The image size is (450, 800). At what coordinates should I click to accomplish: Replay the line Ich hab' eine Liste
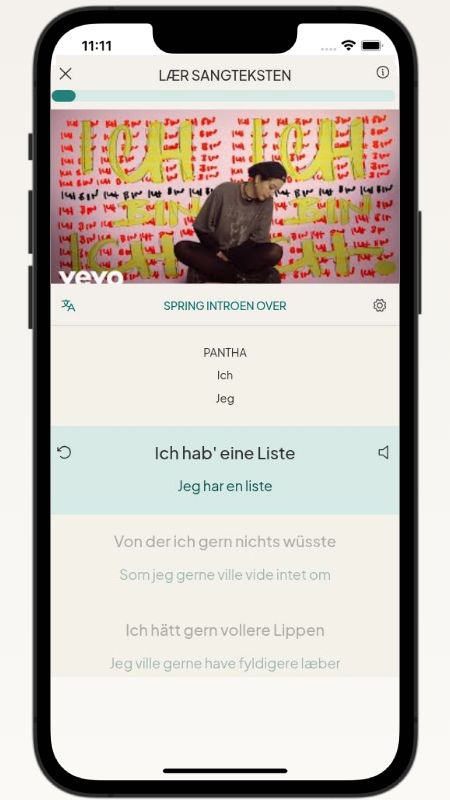click(64, 453)
